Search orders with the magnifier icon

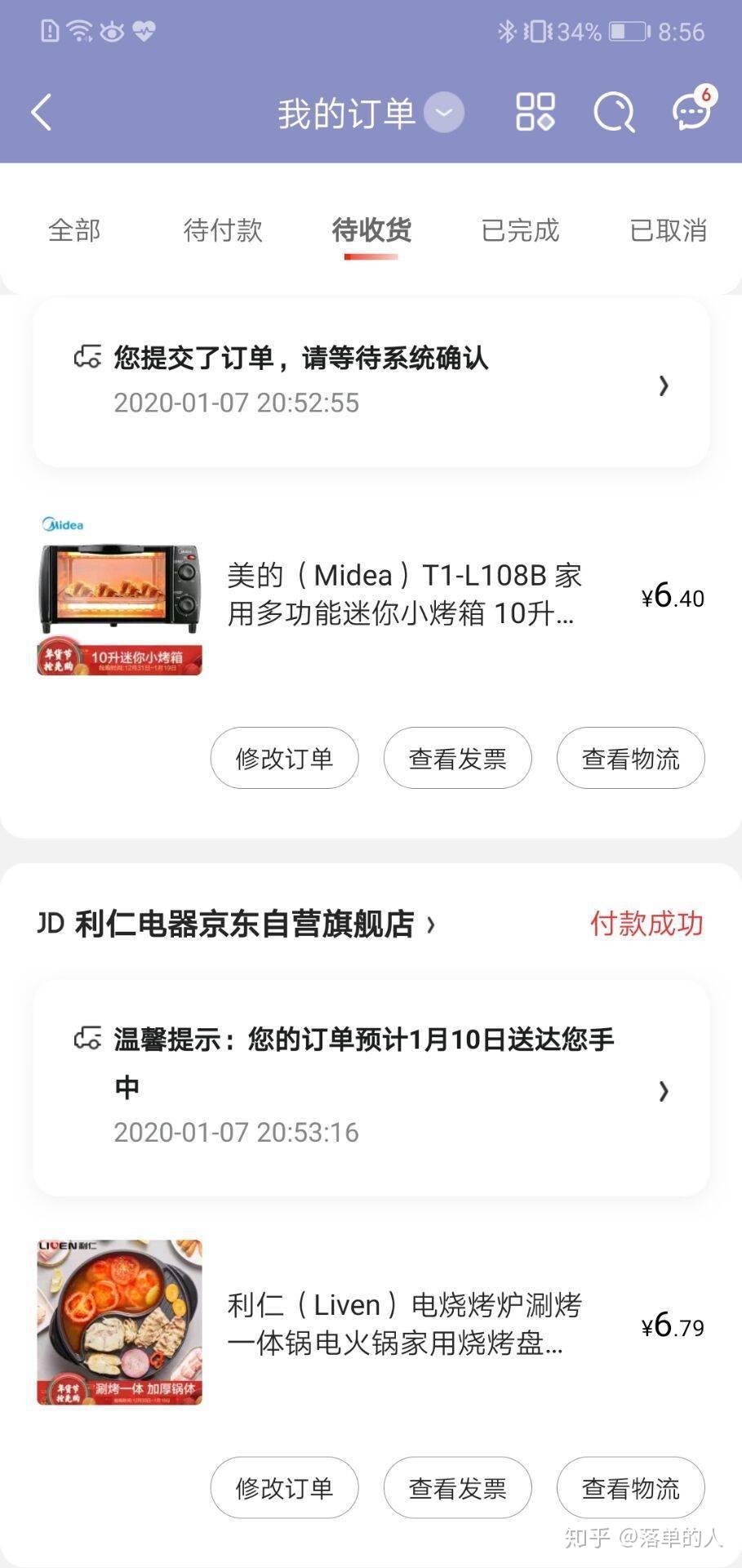coord(614,112)
